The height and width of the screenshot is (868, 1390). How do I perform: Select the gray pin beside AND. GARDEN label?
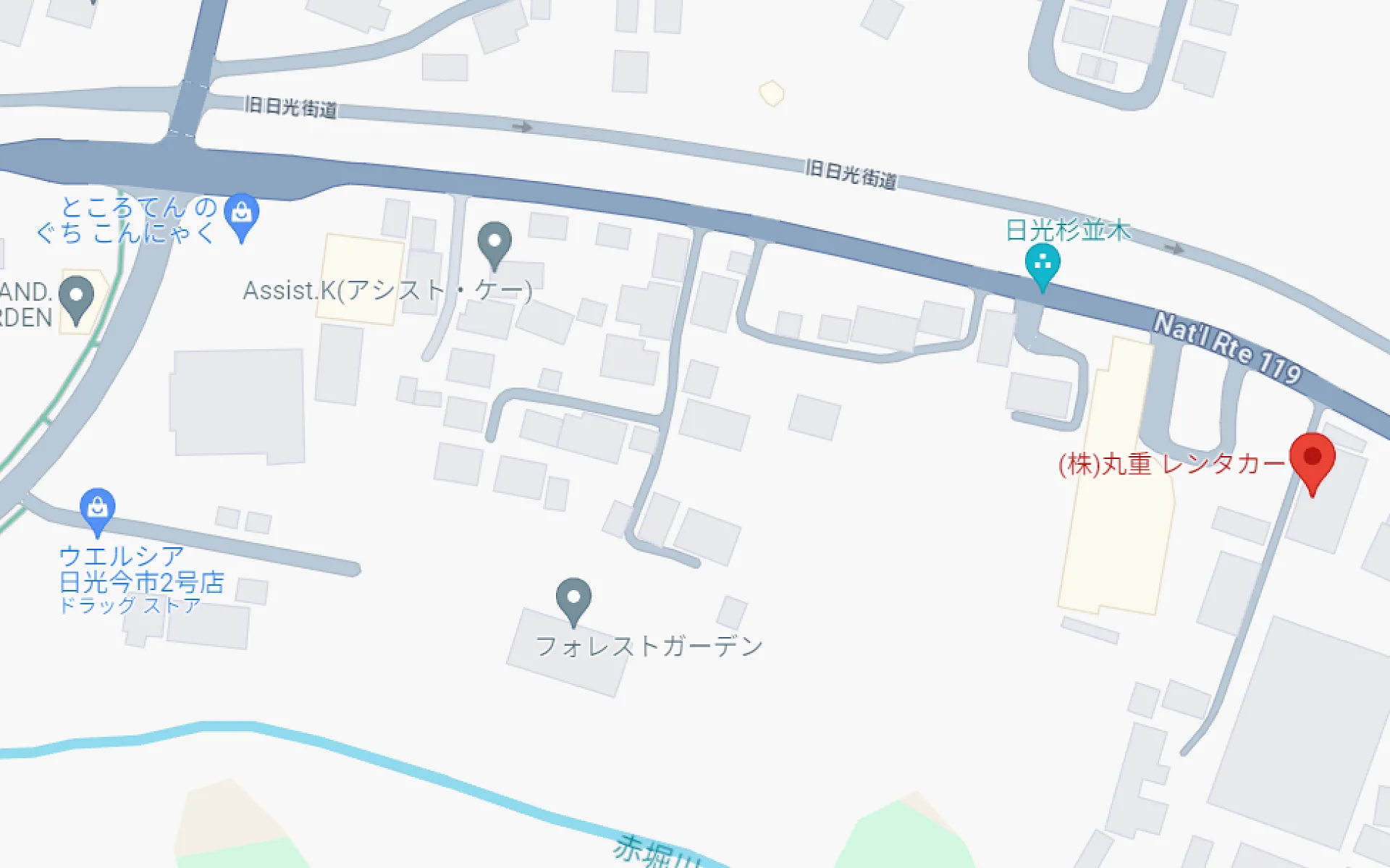point(76,298)
